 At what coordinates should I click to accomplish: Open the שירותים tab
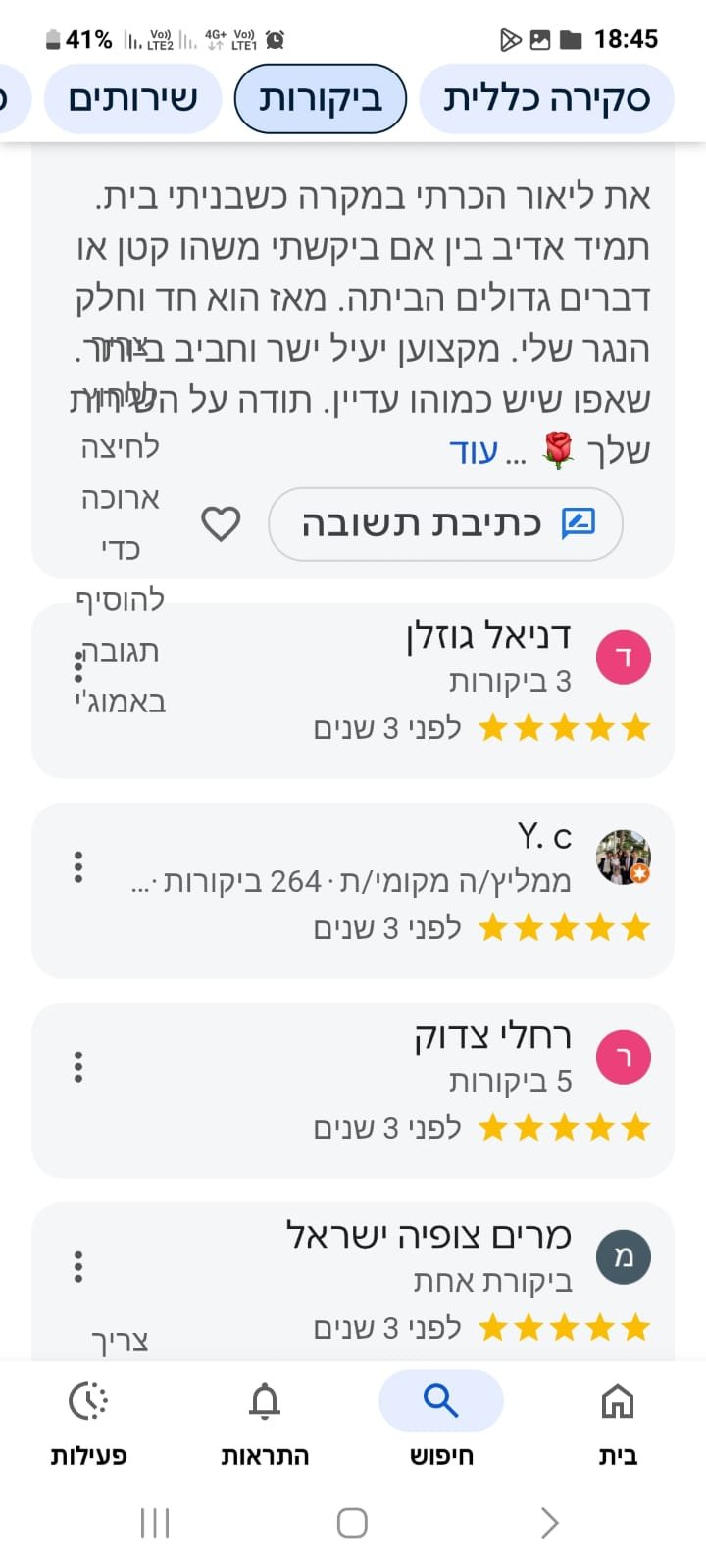point(132,98)
